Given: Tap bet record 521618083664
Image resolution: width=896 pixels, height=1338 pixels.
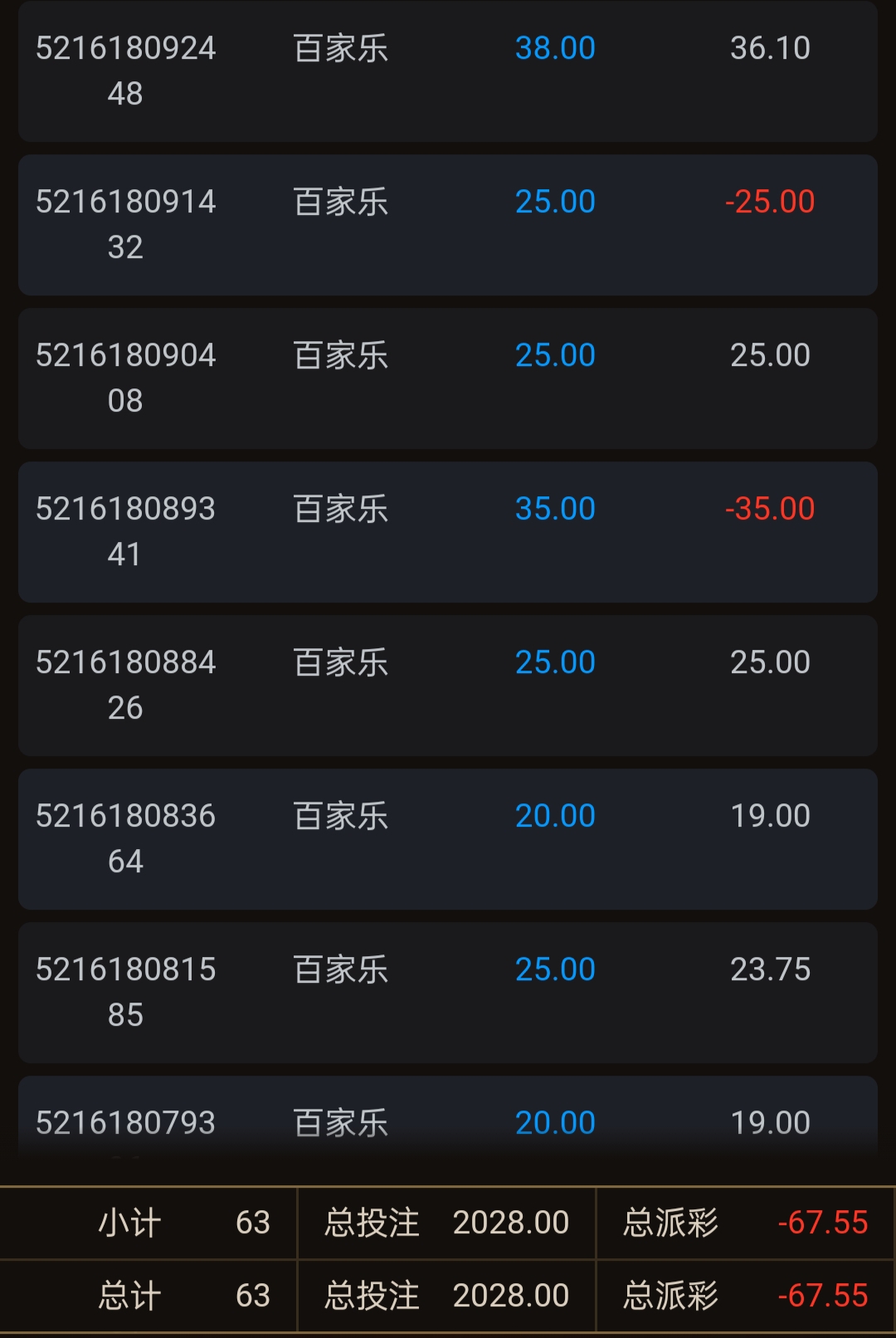Looking at the screenshot, I should click(x=448, y=839).
